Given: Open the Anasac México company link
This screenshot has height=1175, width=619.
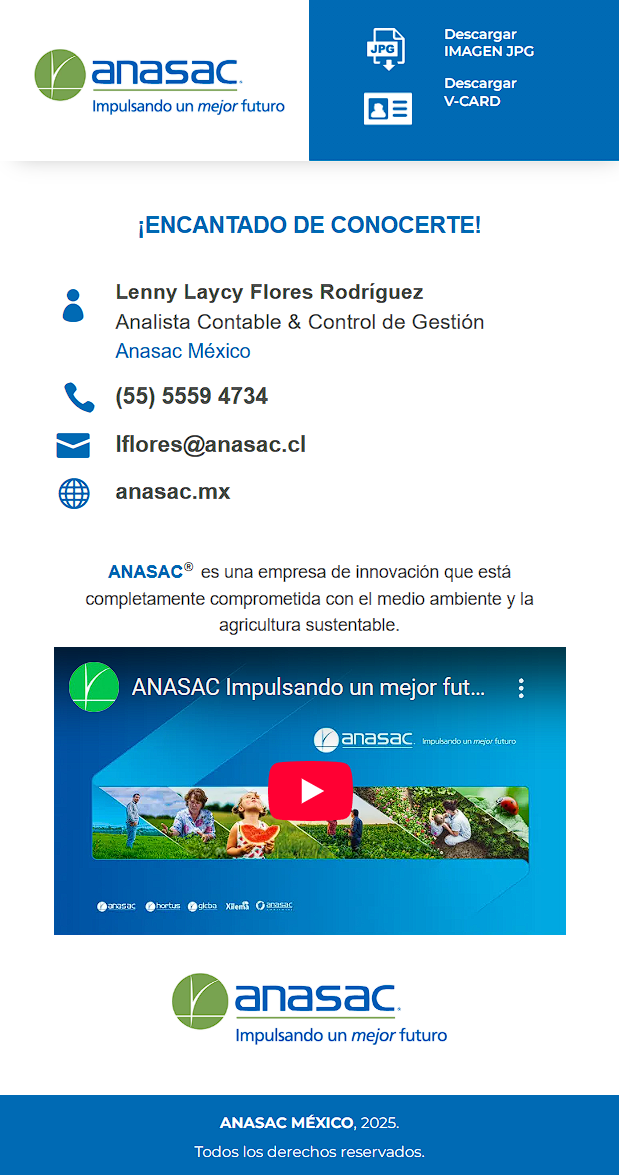Looking at the screenshot, I should [x=183, y=351].
